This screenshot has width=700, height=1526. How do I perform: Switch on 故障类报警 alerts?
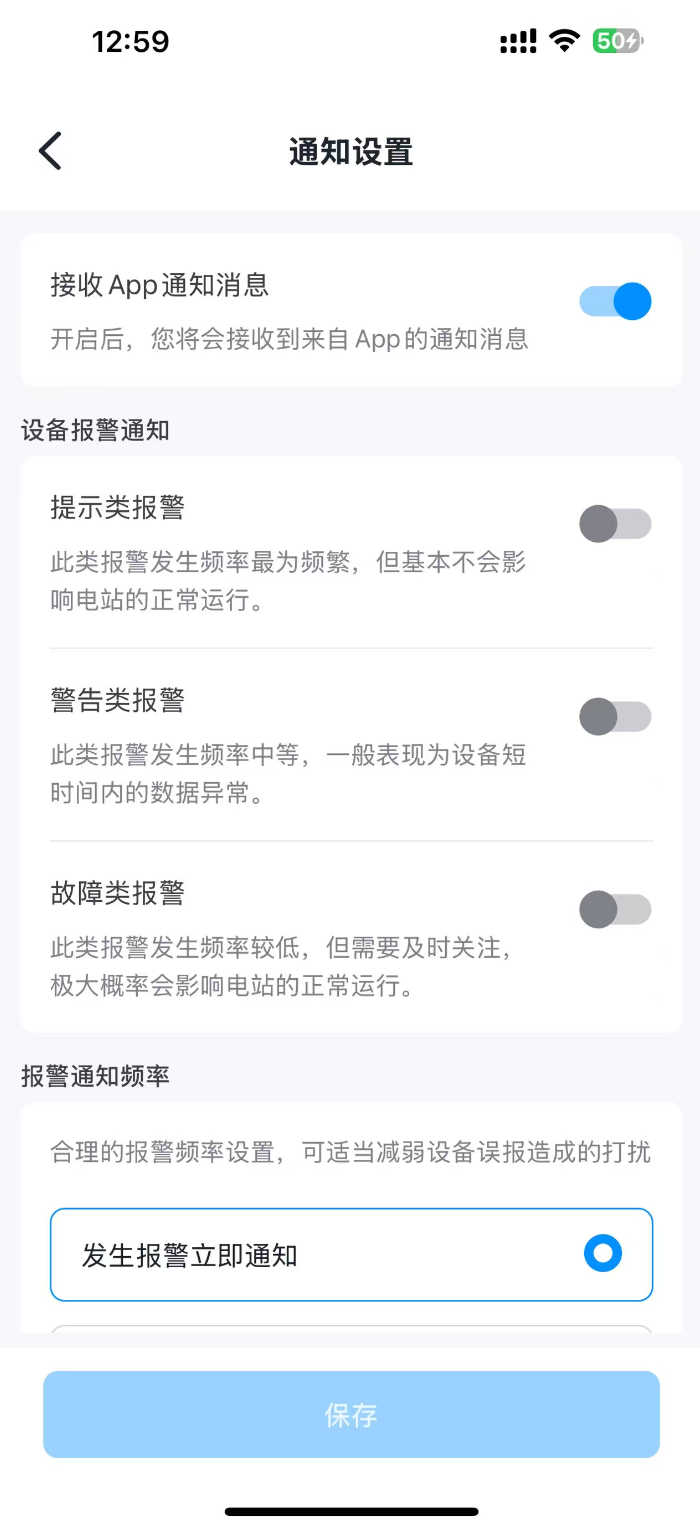click(x=615, y=909)
